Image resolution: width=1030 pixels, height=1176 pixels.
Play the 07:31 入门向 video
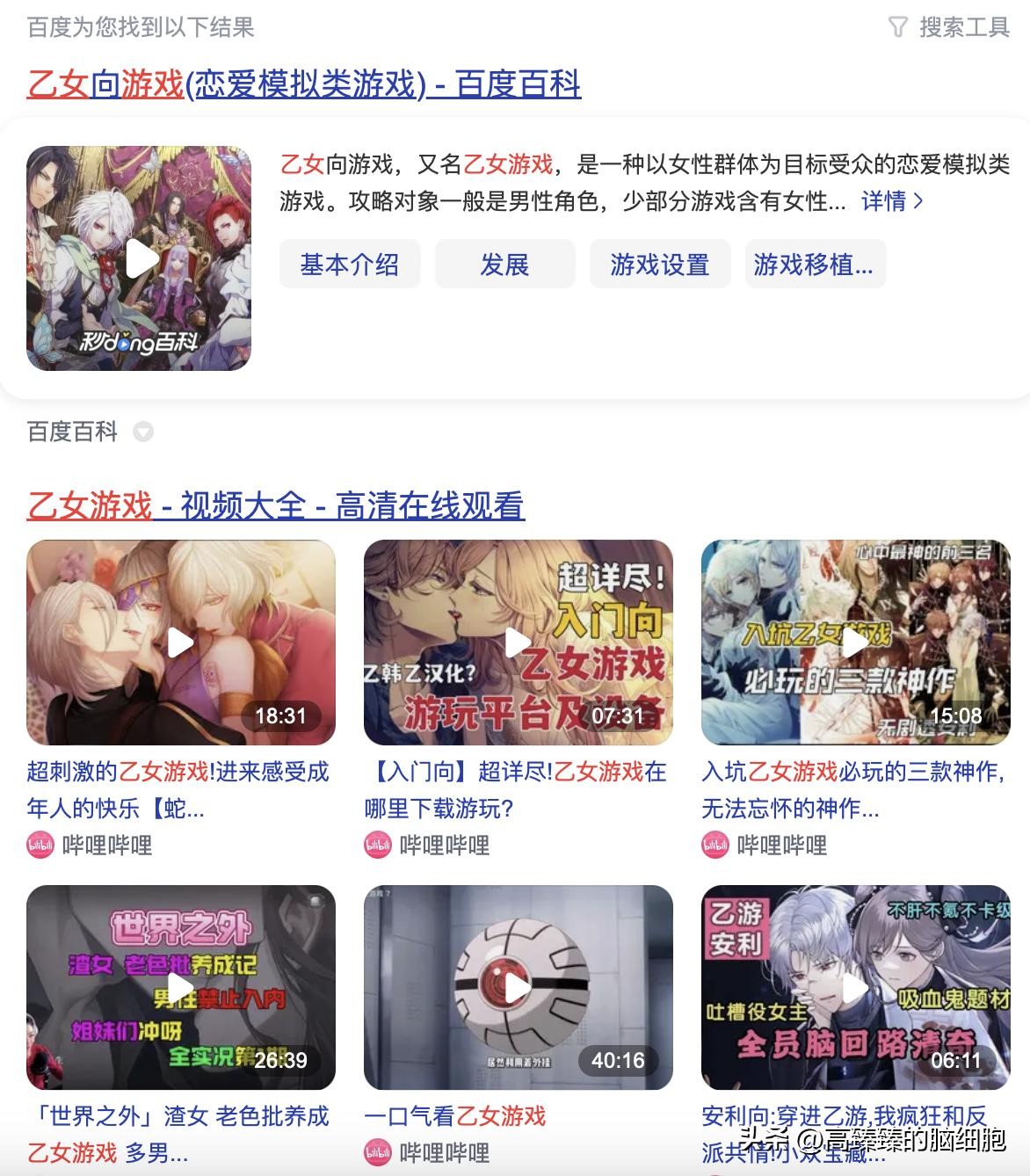(x=518, y=642)
